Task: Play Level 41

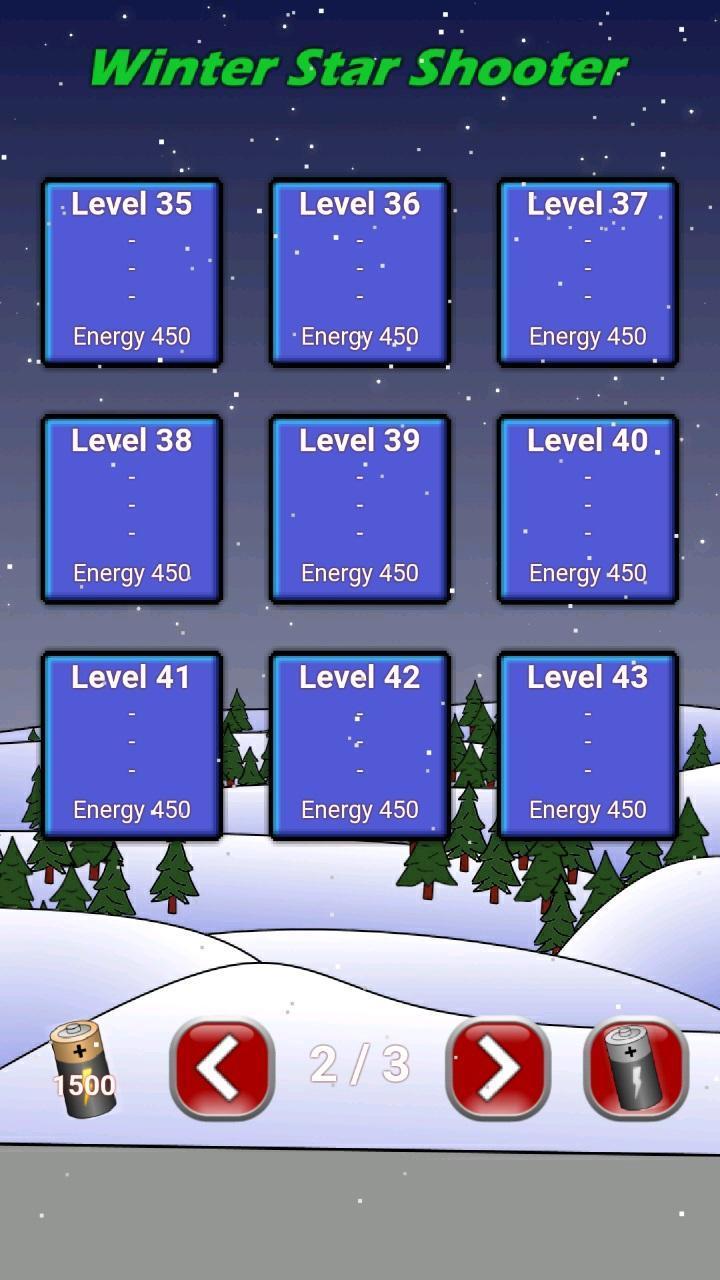Action: (x=131, y=745)
